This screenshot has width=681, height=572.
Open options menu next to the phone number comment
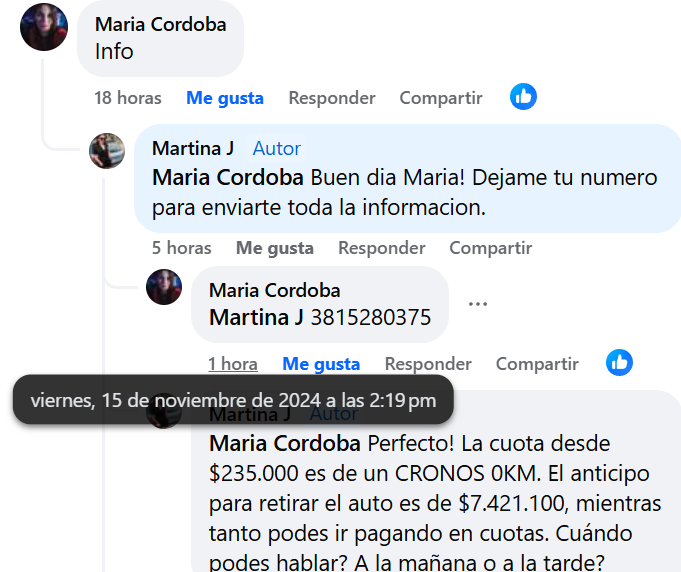(x=477, y=304)
